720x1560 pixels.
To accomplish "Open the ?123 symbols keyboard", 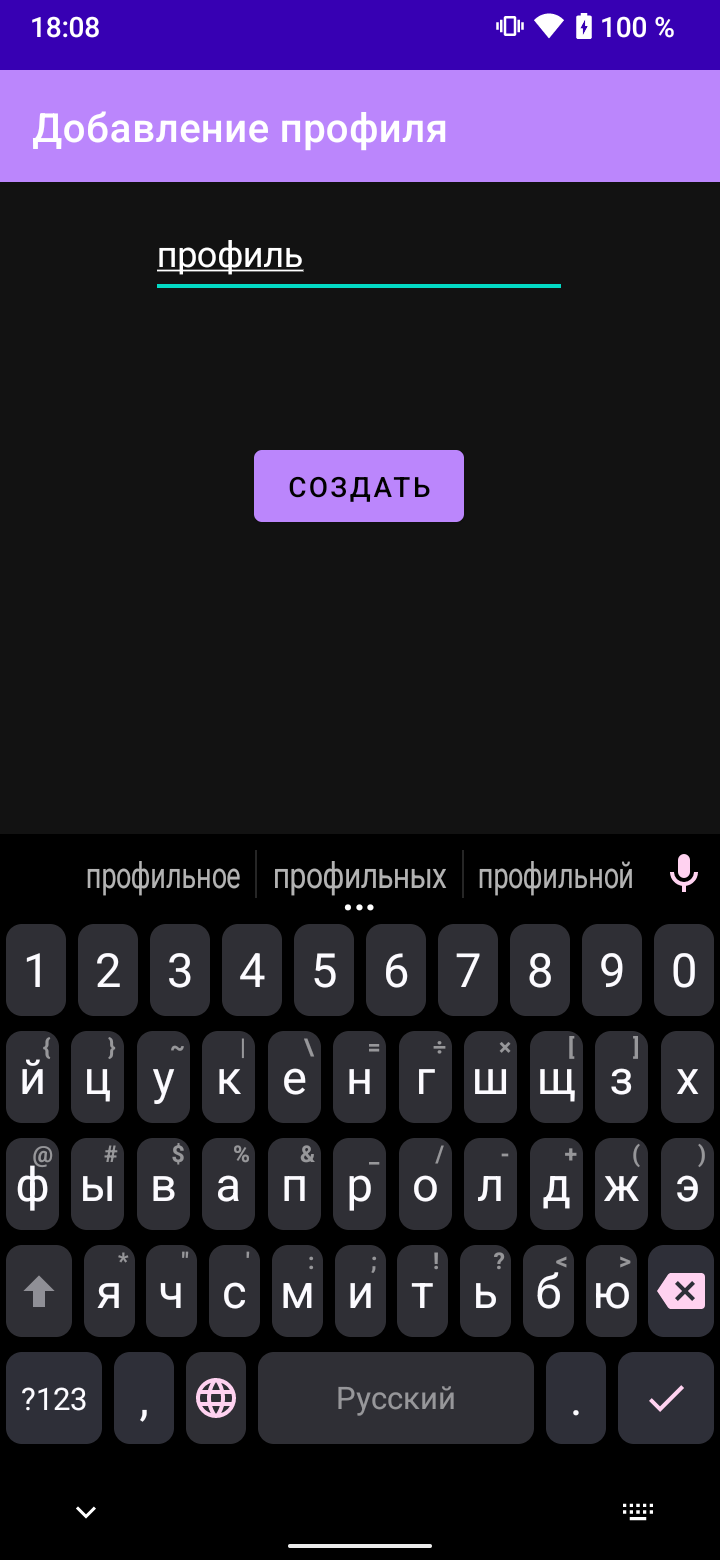I will (54, 1398).
